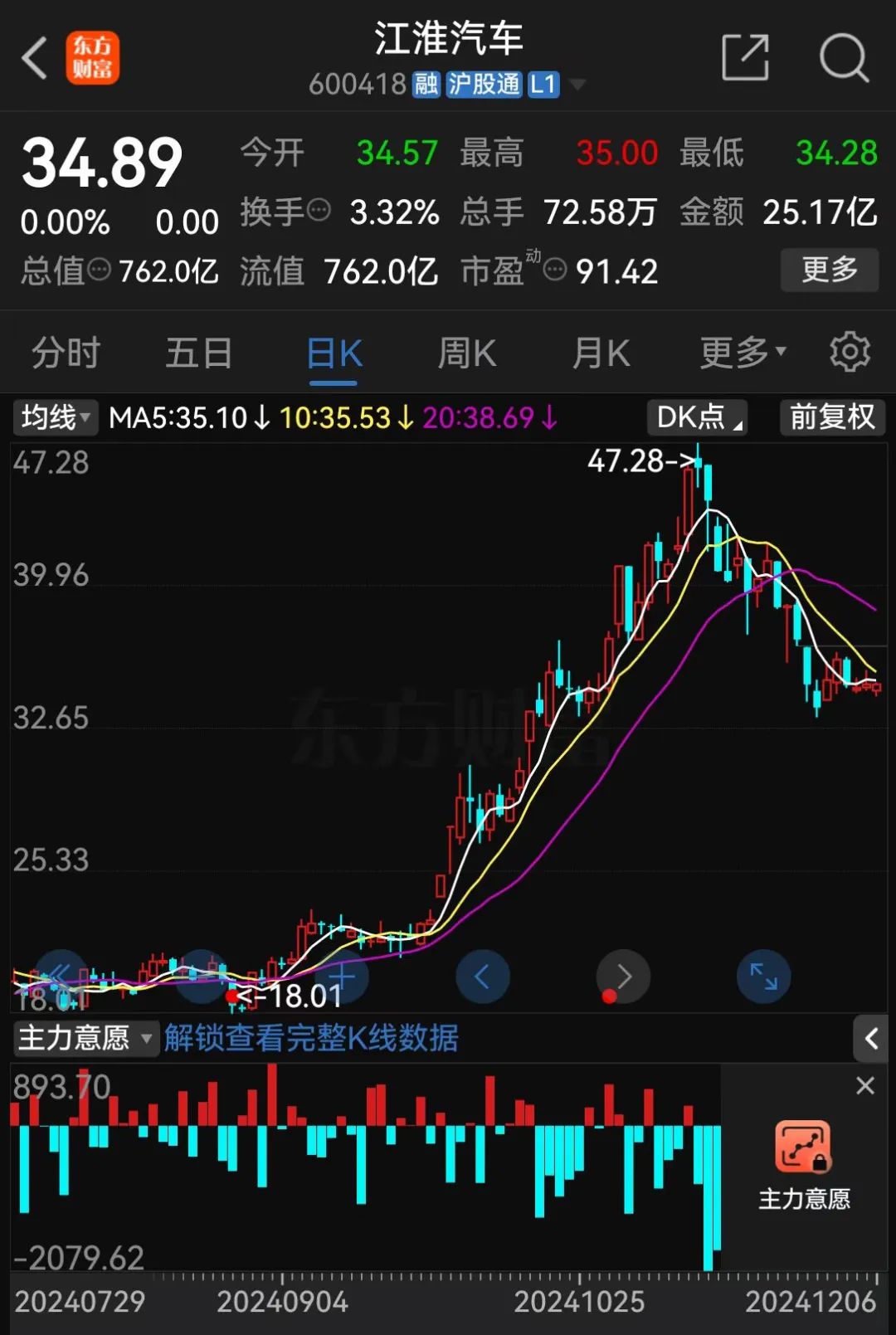Toggle the 前复权 price adjustment mode

pos(832,417)
